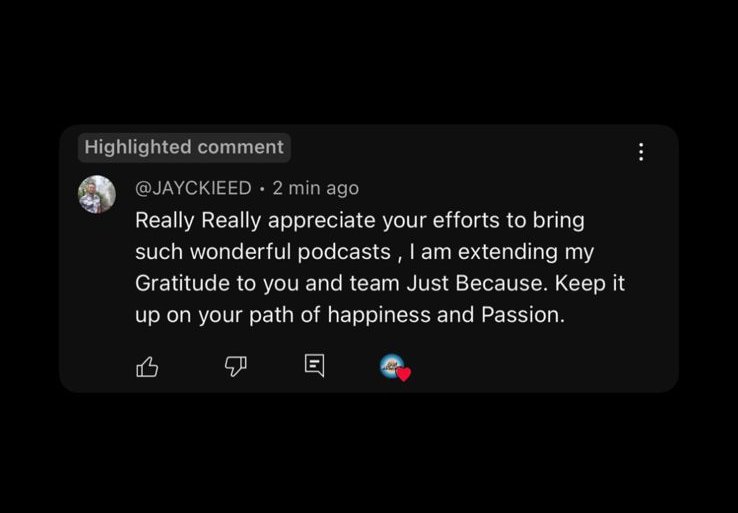Tap the creator heart on the comment
Screen dimensions: 738x513
tap(396, 368)
